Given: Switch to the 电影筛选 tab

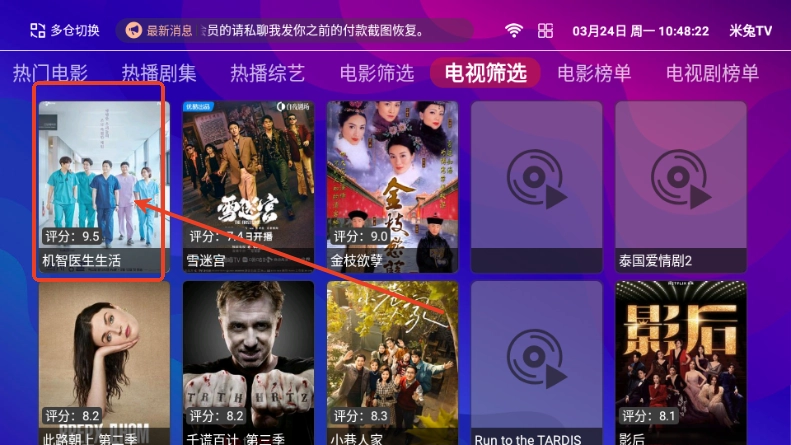Looking at the screenshot, I should click(x=376, y=73).
